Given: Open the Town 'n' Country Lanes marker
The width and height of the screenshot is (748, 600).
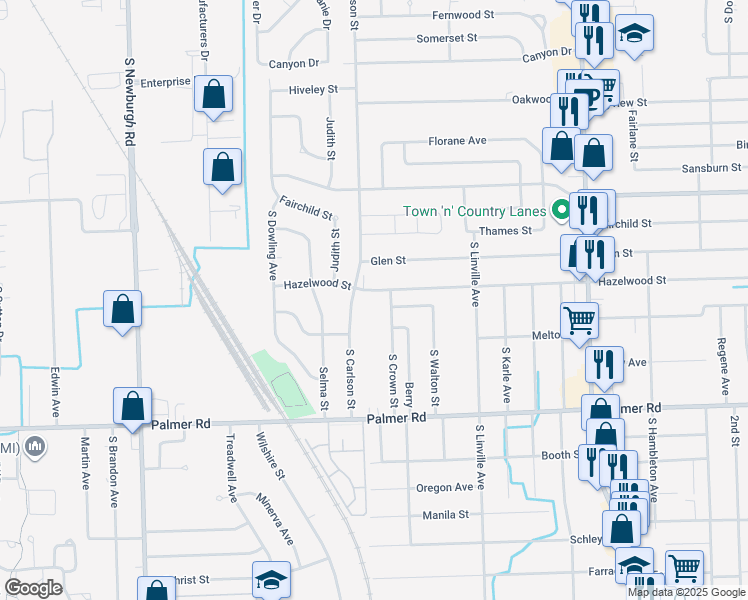Looking at the screenshot, I should [560, 211].
